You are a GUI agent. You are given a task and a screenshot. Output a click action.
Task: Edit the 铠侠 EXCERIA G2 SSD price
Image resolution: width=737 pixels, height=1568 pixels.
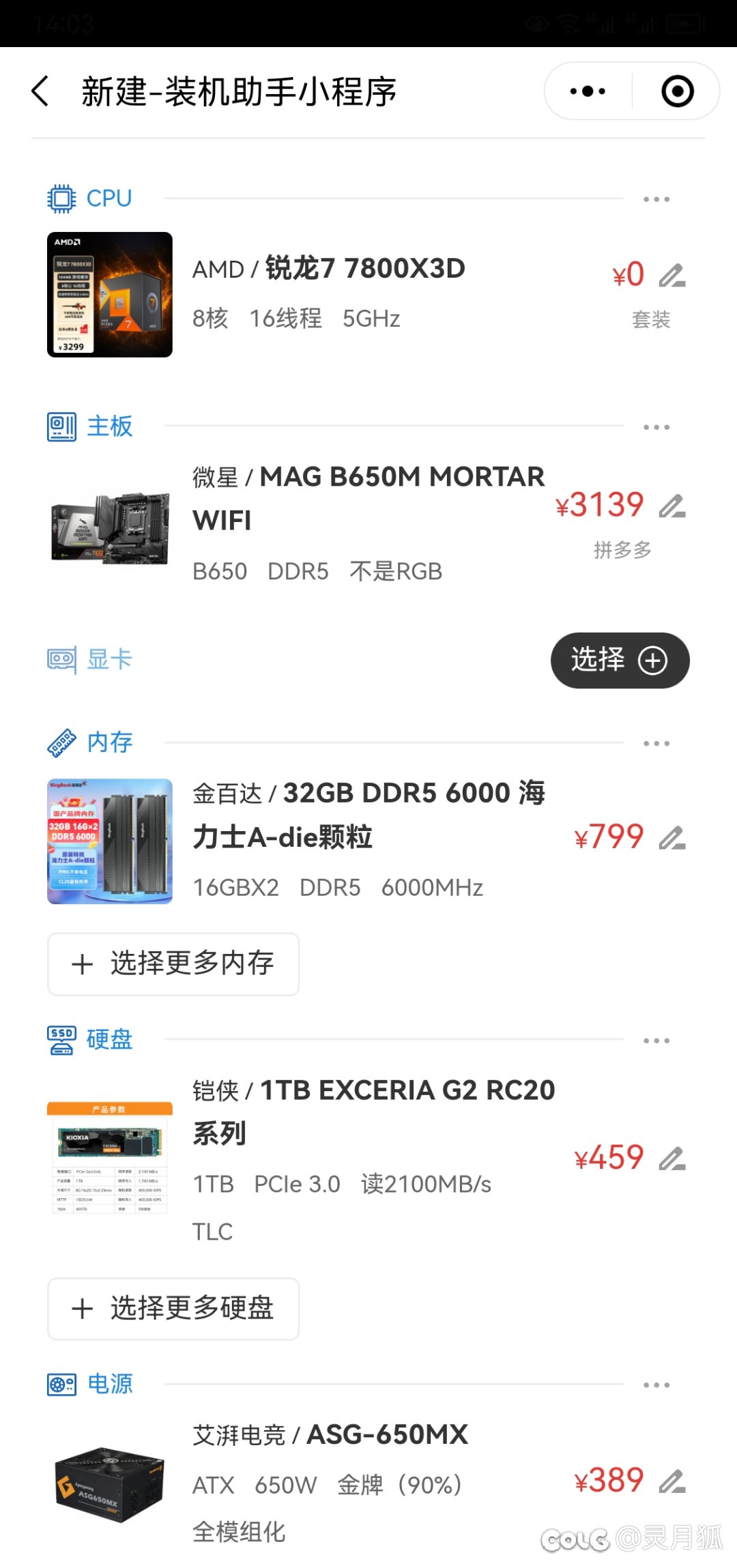(x=672, y=1159)
